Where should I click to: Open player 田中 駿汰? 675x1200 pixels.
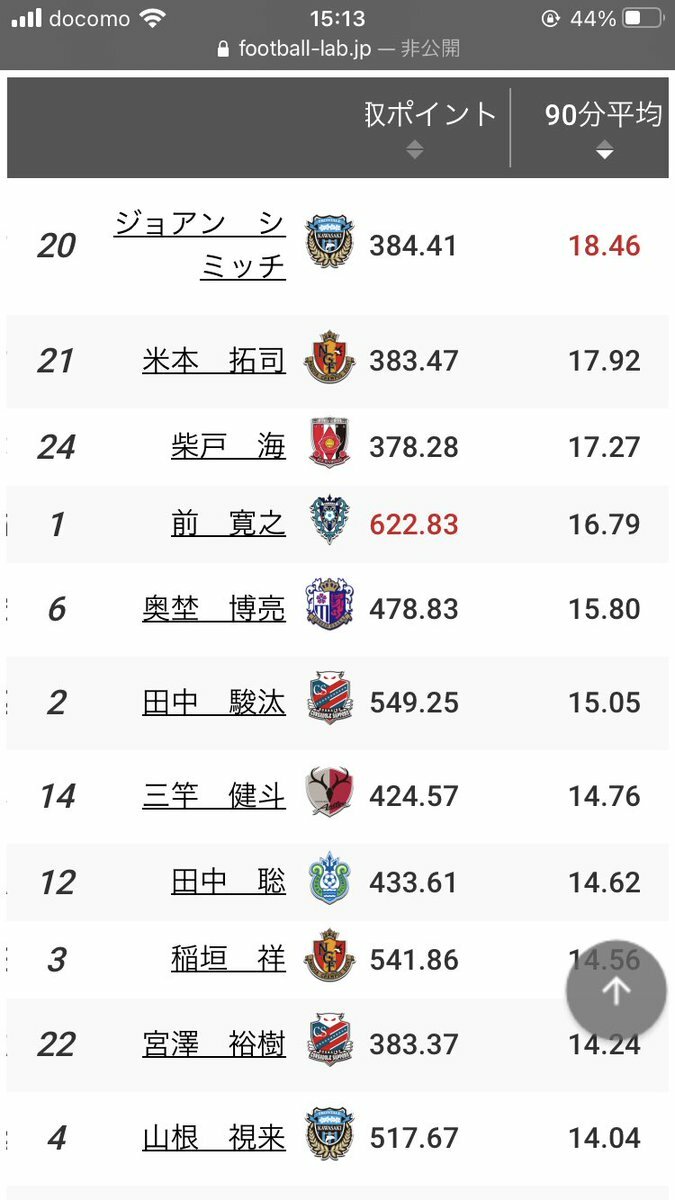214,702
